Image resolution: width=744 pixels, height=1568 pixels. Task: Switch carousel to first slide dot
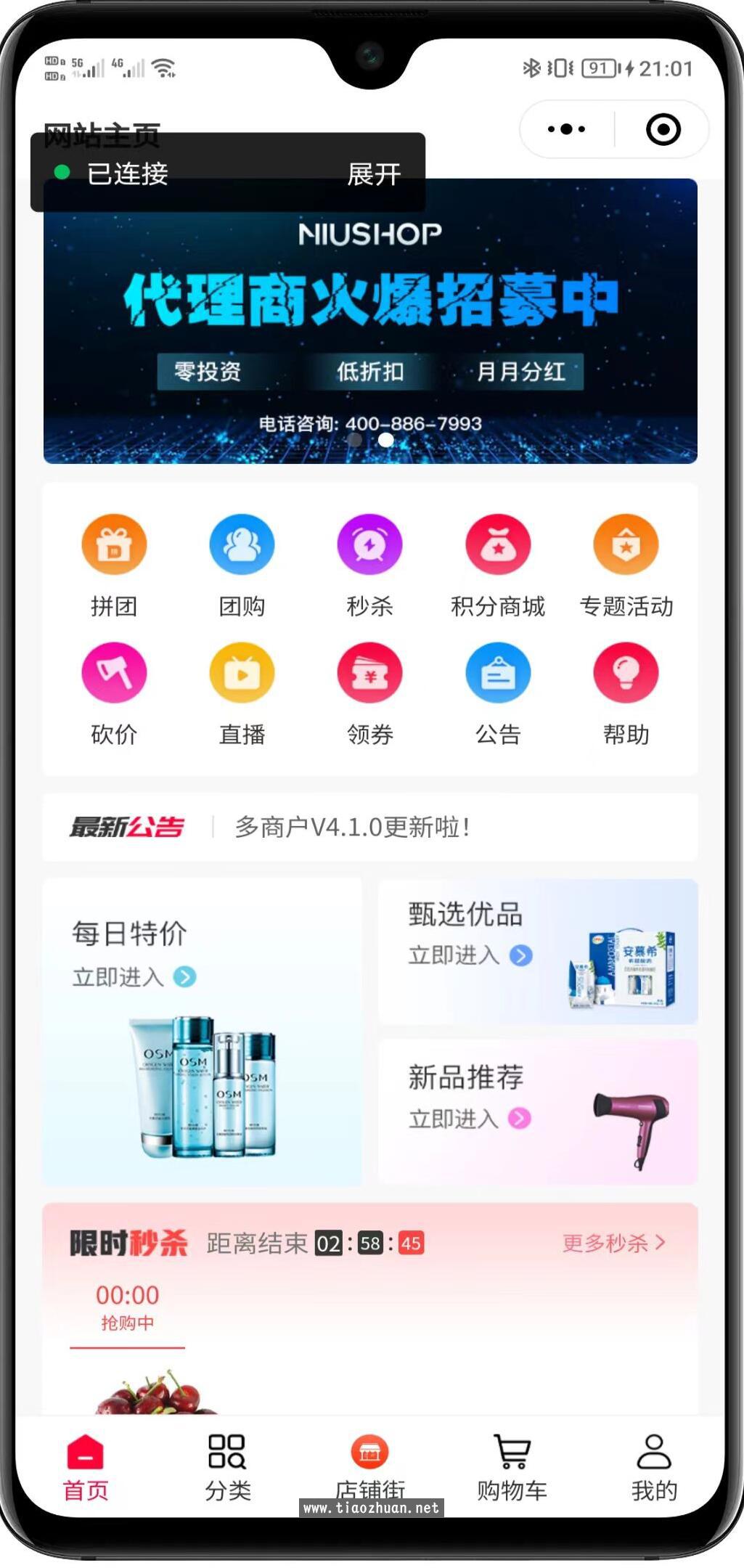pos(355,439)
